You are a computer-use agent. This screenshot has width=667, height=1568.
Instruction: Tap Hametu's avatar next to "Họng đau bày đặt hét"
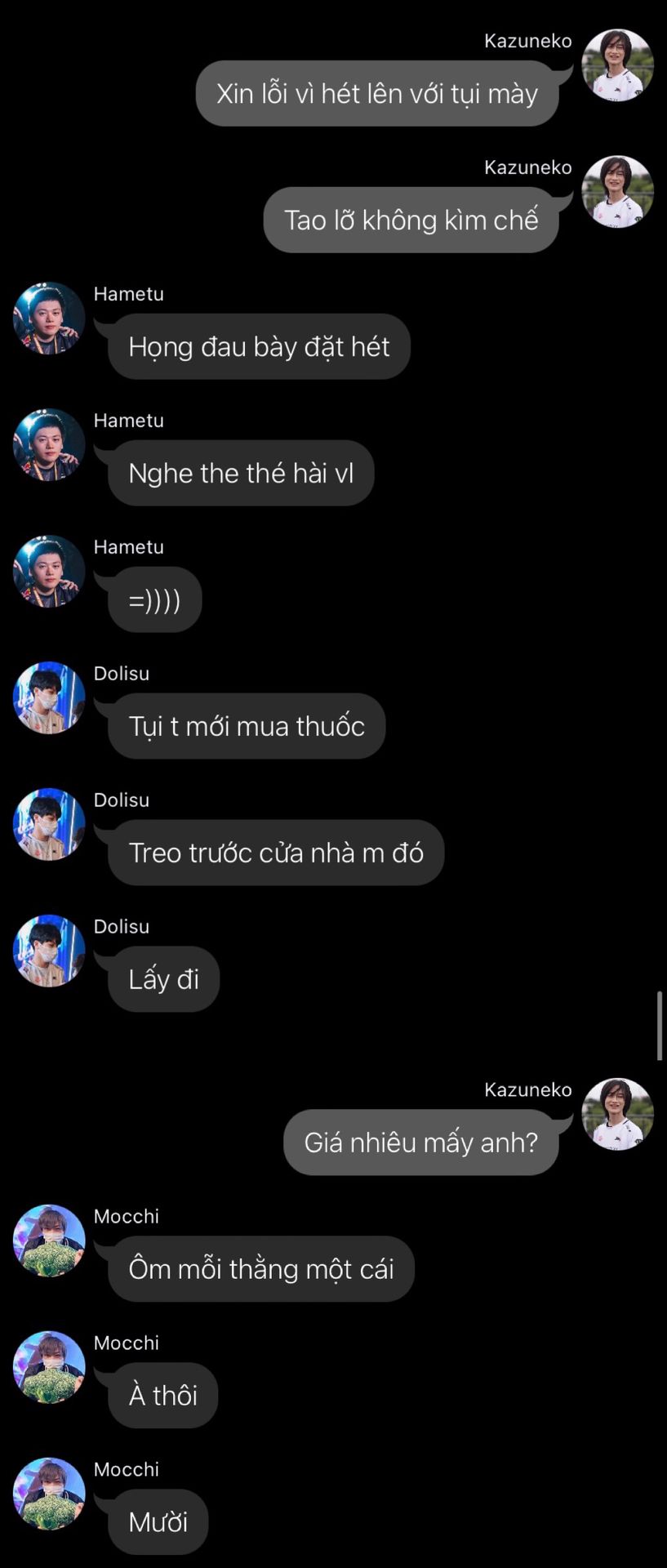tap(49, 318)
